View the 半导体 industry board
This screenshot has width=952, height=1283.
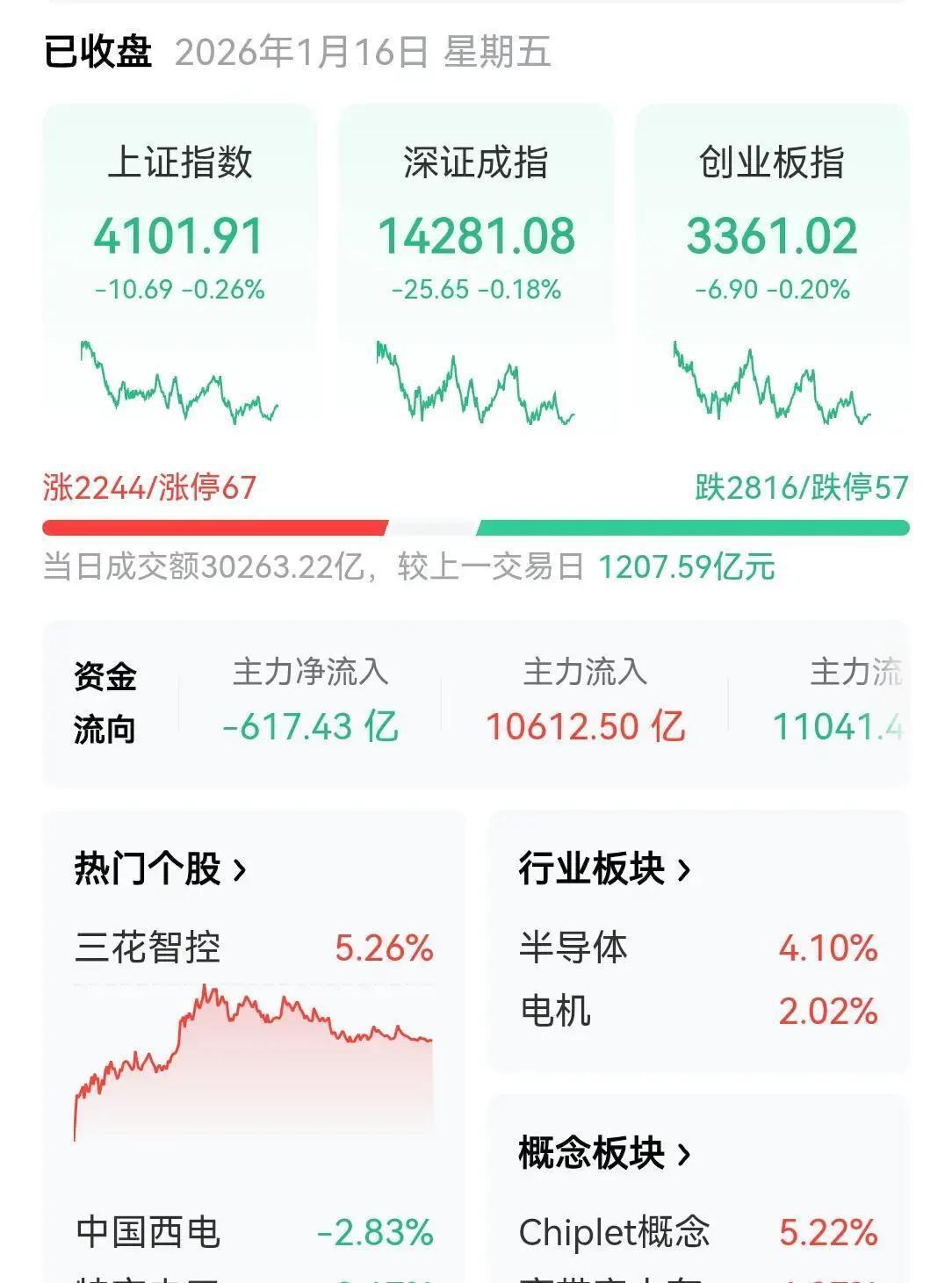570,948
